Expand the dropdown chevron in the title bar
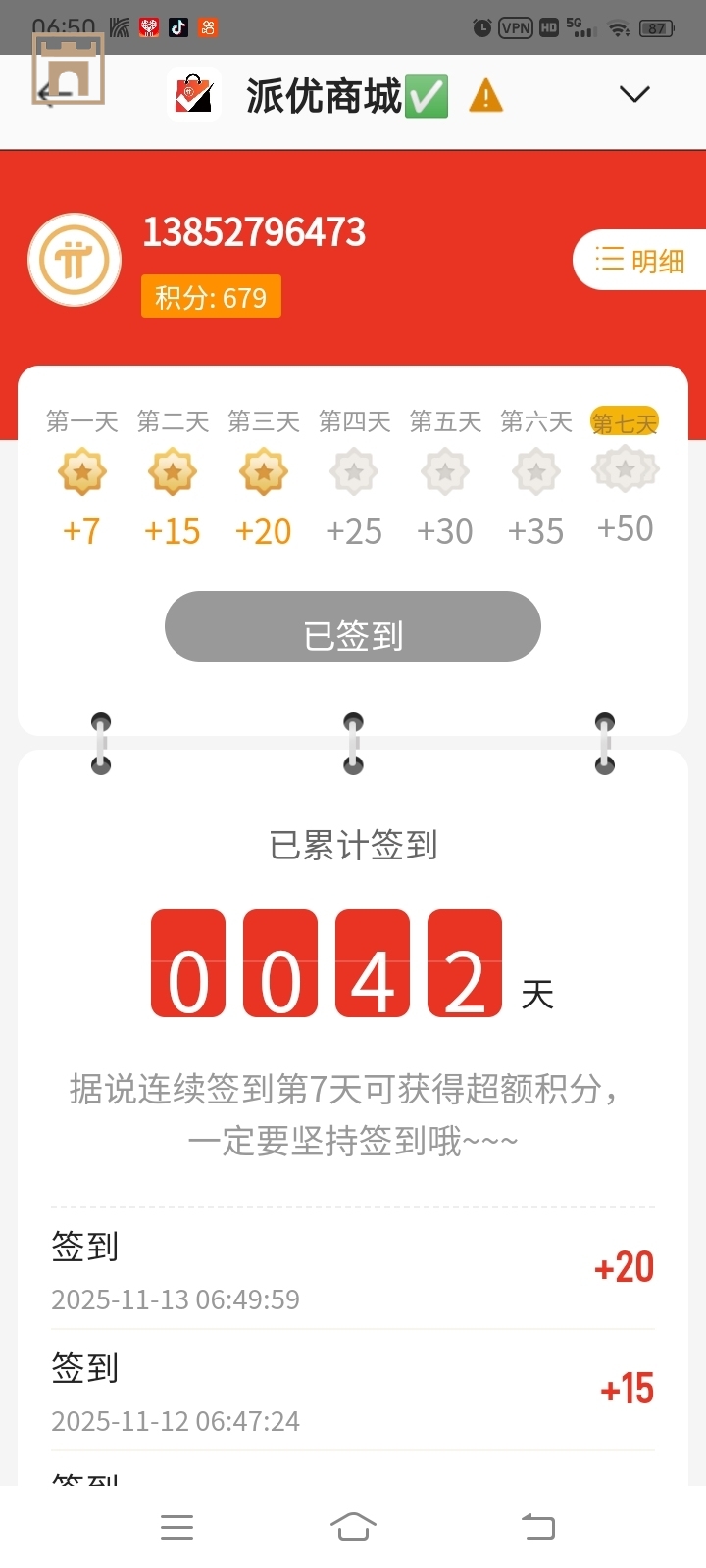This screenshot has width=706, height=1568. 634,94
